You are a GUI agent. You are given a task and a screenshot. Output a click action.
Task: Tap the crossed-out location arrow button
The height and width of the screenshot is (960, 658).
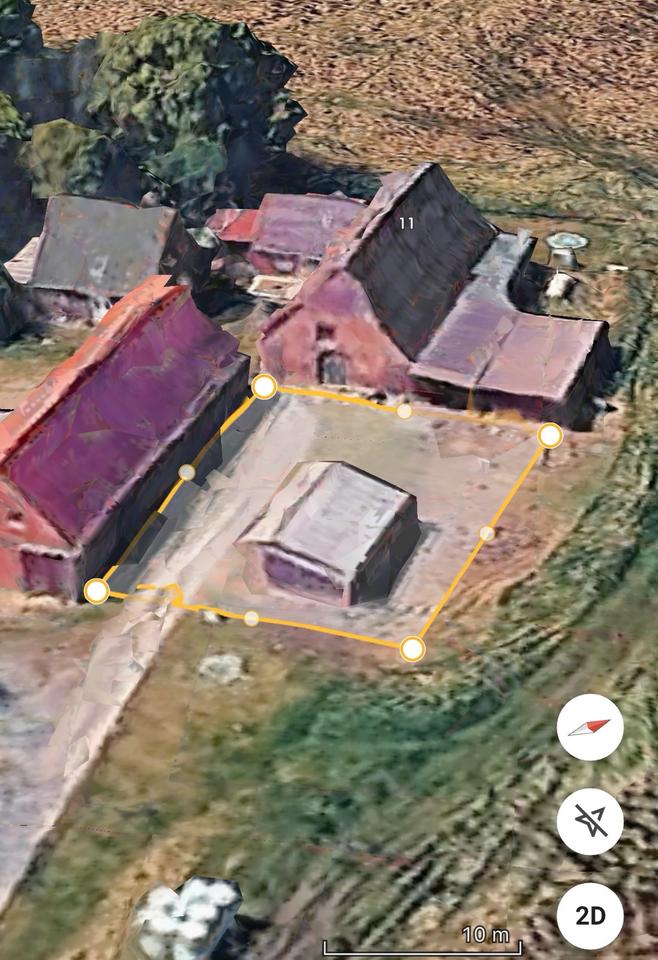590,821
